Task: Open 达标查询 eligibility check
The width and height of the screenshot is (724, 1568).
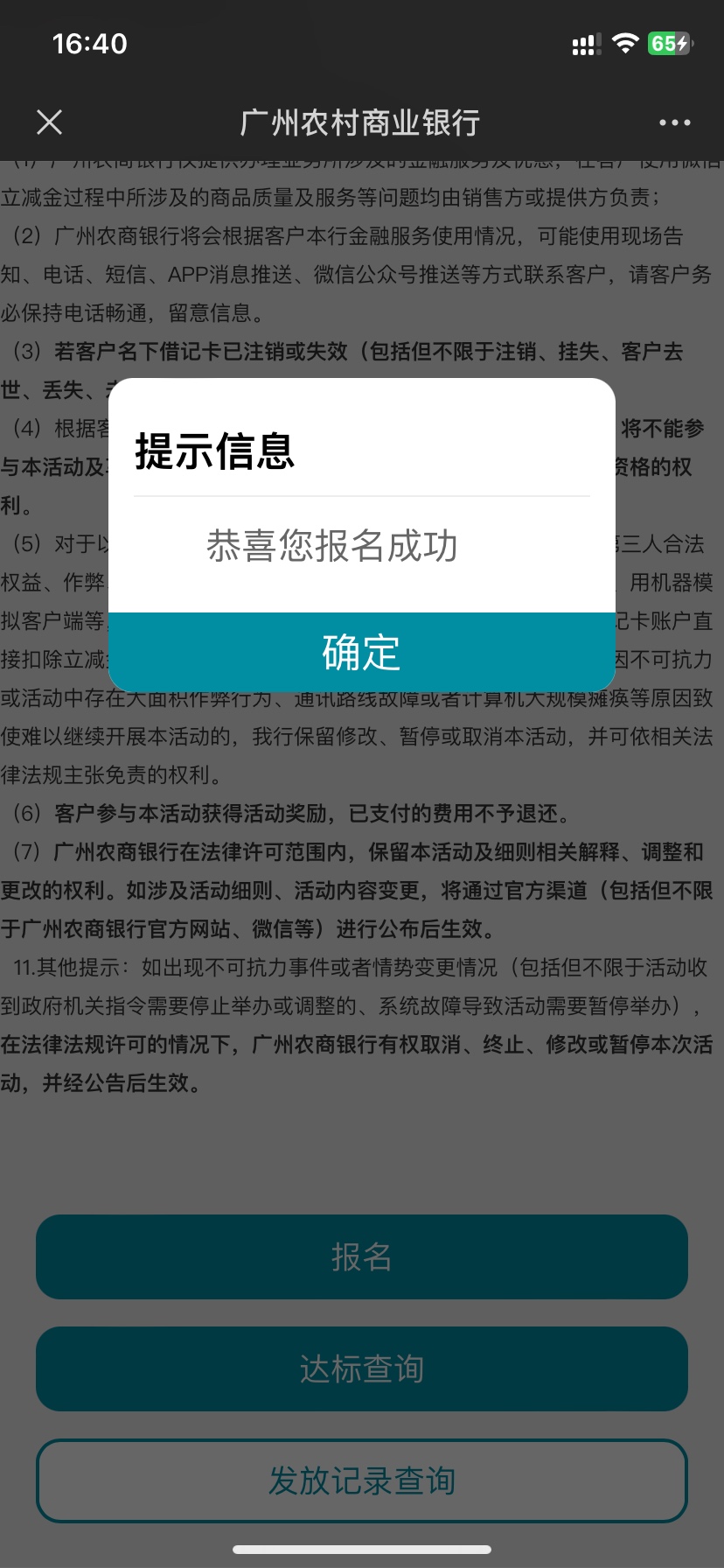Action: [x=361, y=1368]
